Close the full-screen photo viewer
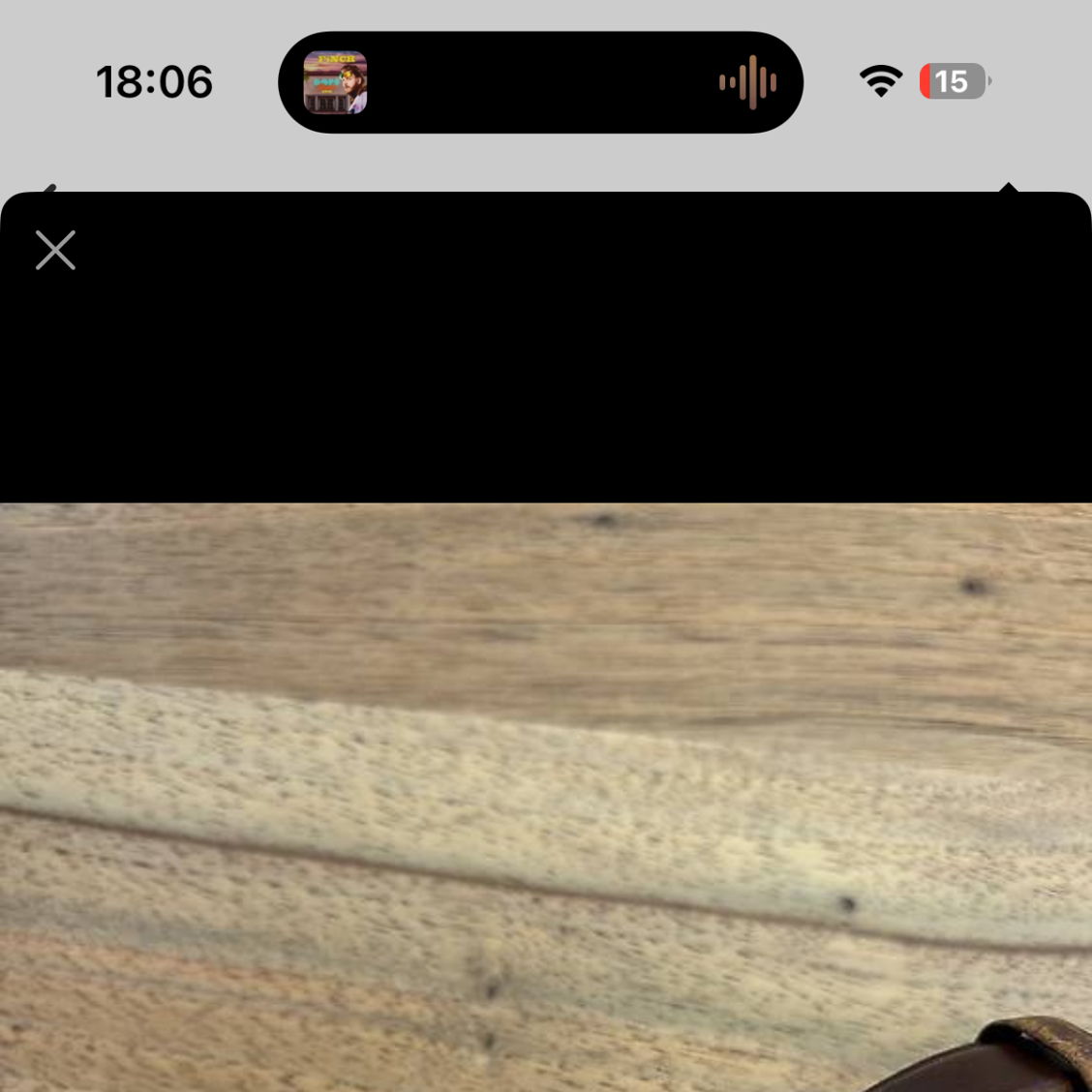The height and width of the screenshot is (1092, 1092). [55, 250]
